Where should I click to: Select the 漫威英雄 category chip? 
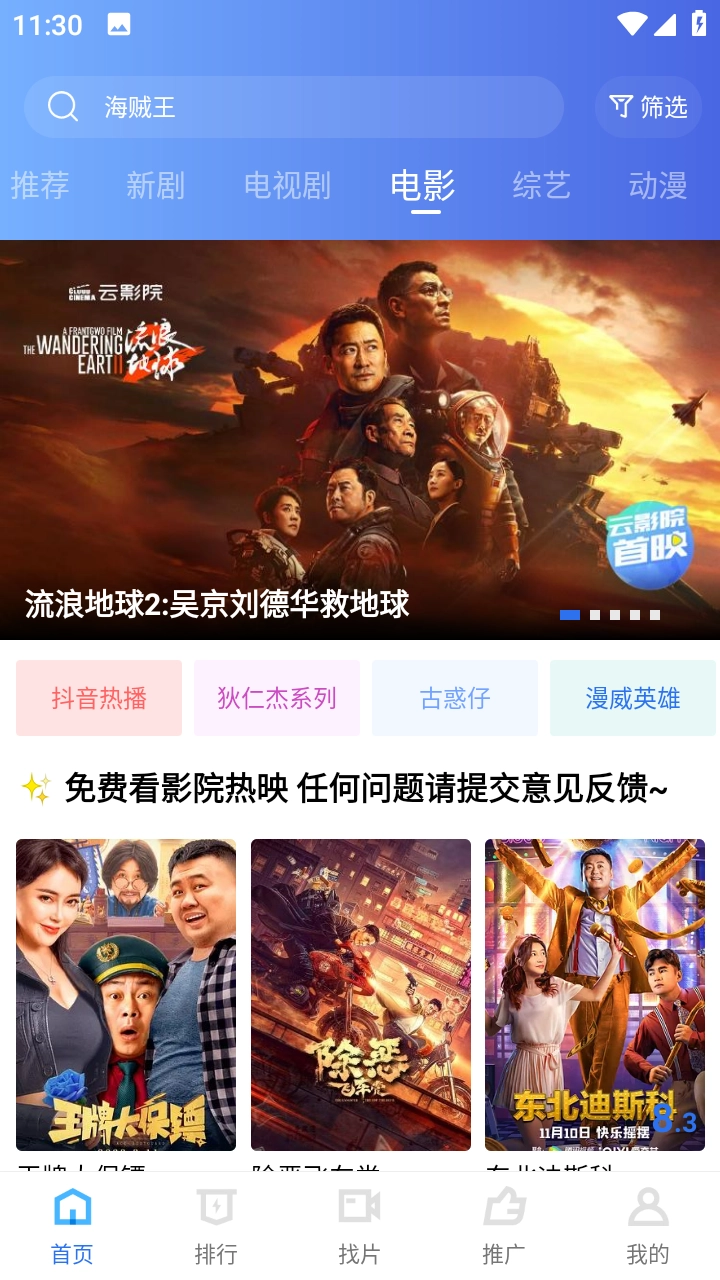click(632, 697)
